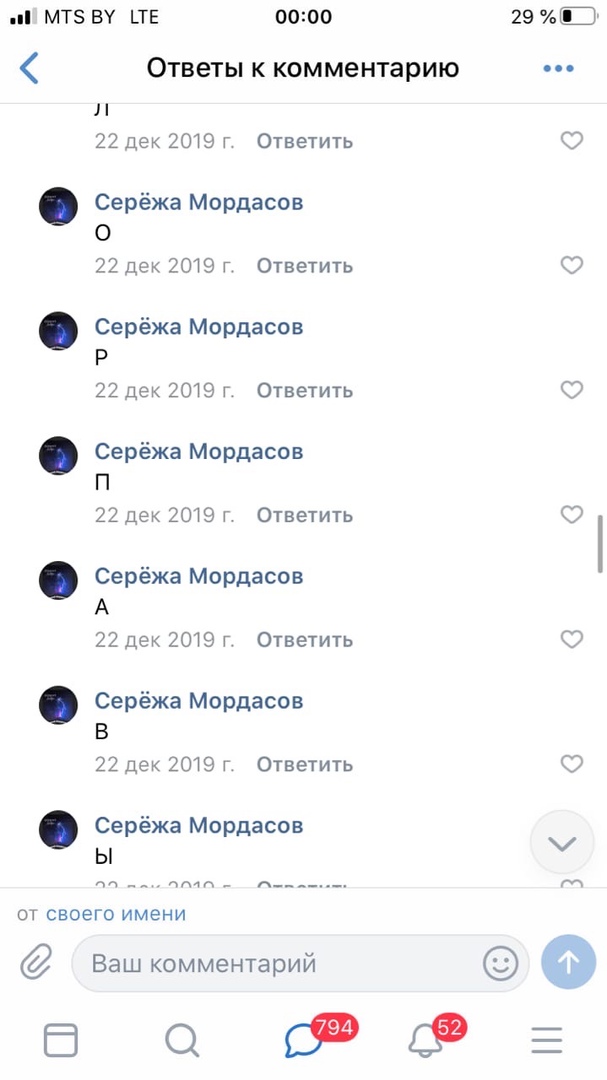Open messages with 794 unread
This screenshot has height=1080, width=607.
[x=304, y=1040]
